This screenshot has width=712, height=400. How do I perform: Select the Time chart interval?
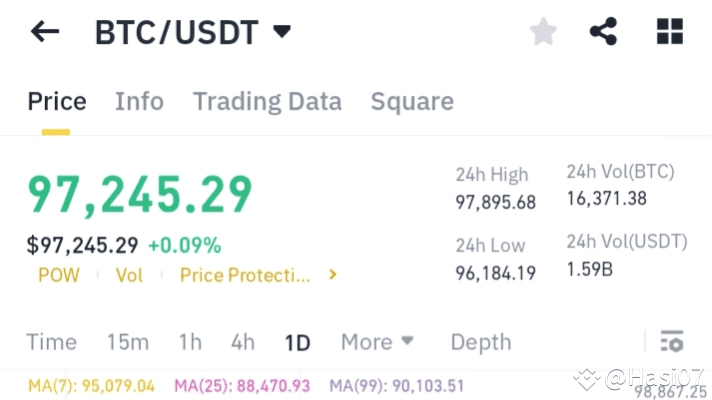(x=51, y=342)
